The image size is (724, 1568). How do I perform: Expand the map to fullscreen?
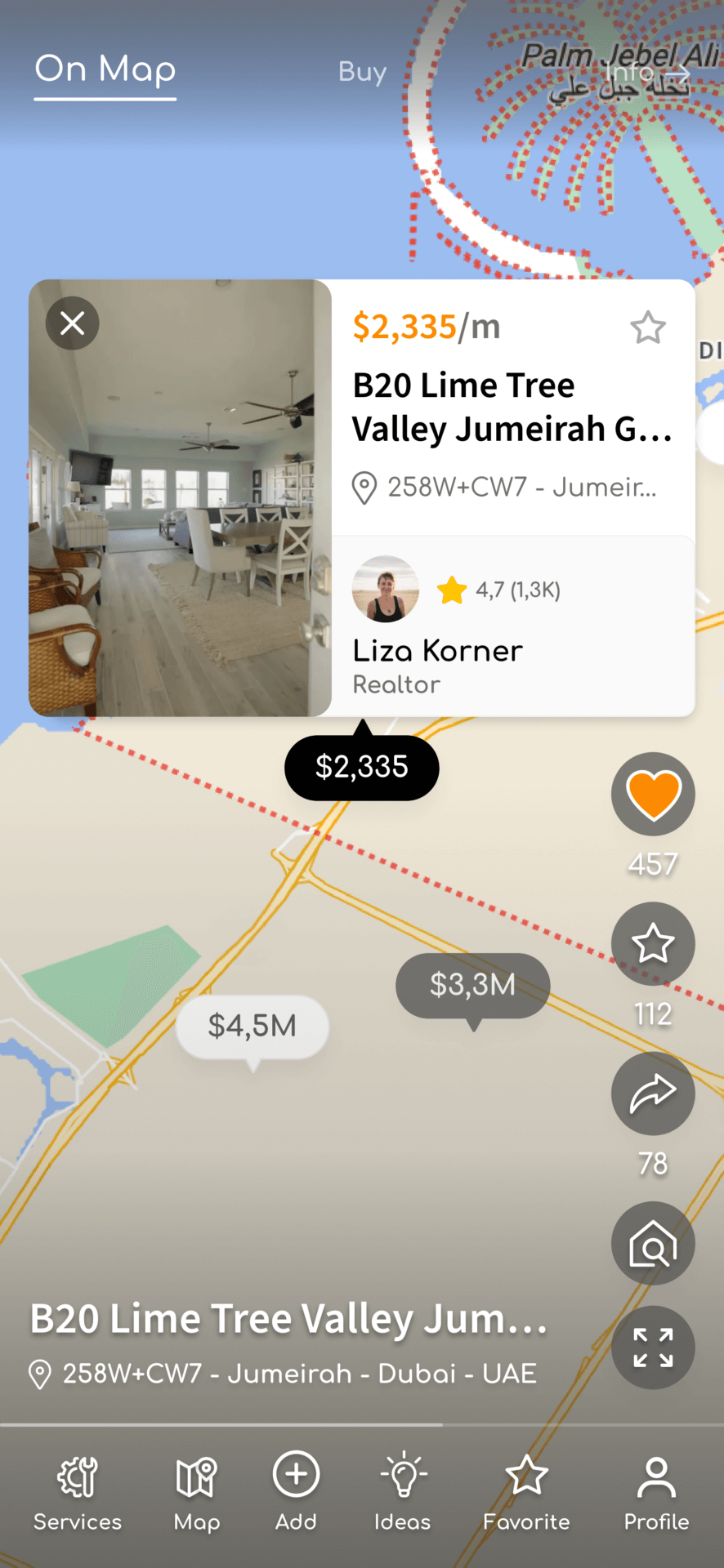click(x=653, y=1347)
